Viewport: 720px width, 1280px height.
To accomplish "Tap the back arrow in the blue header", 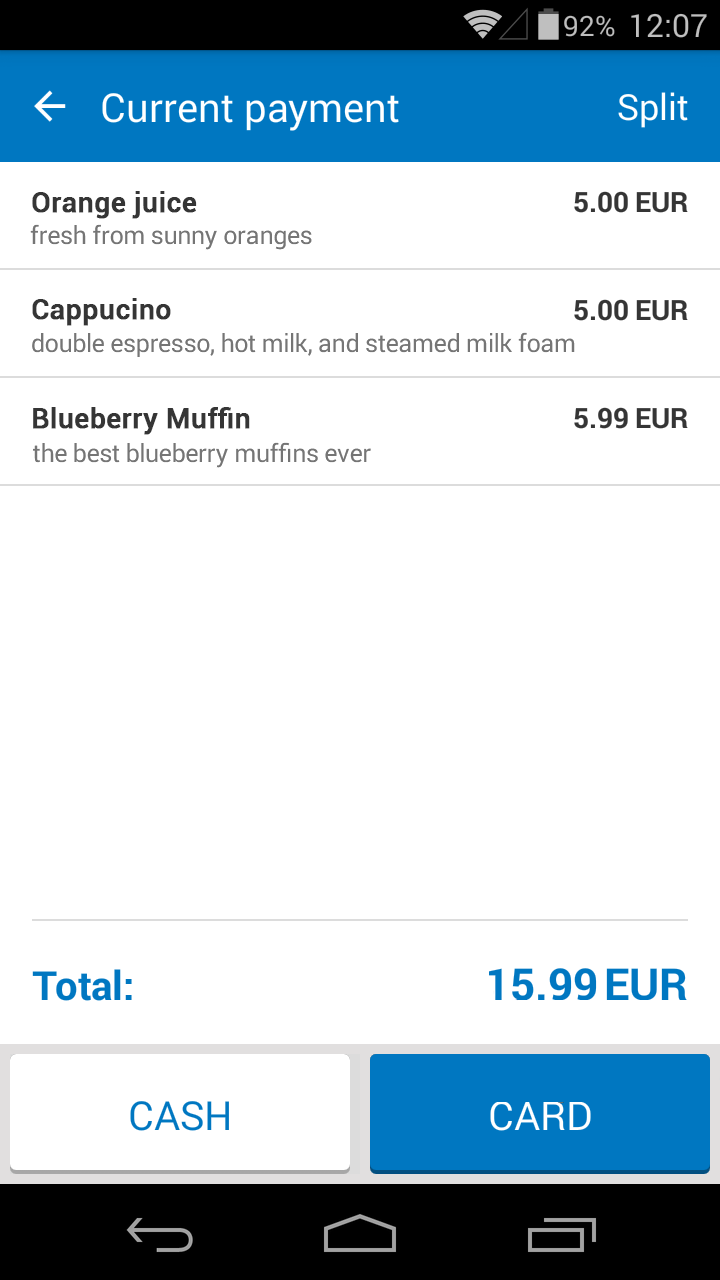I will point(49,106).
